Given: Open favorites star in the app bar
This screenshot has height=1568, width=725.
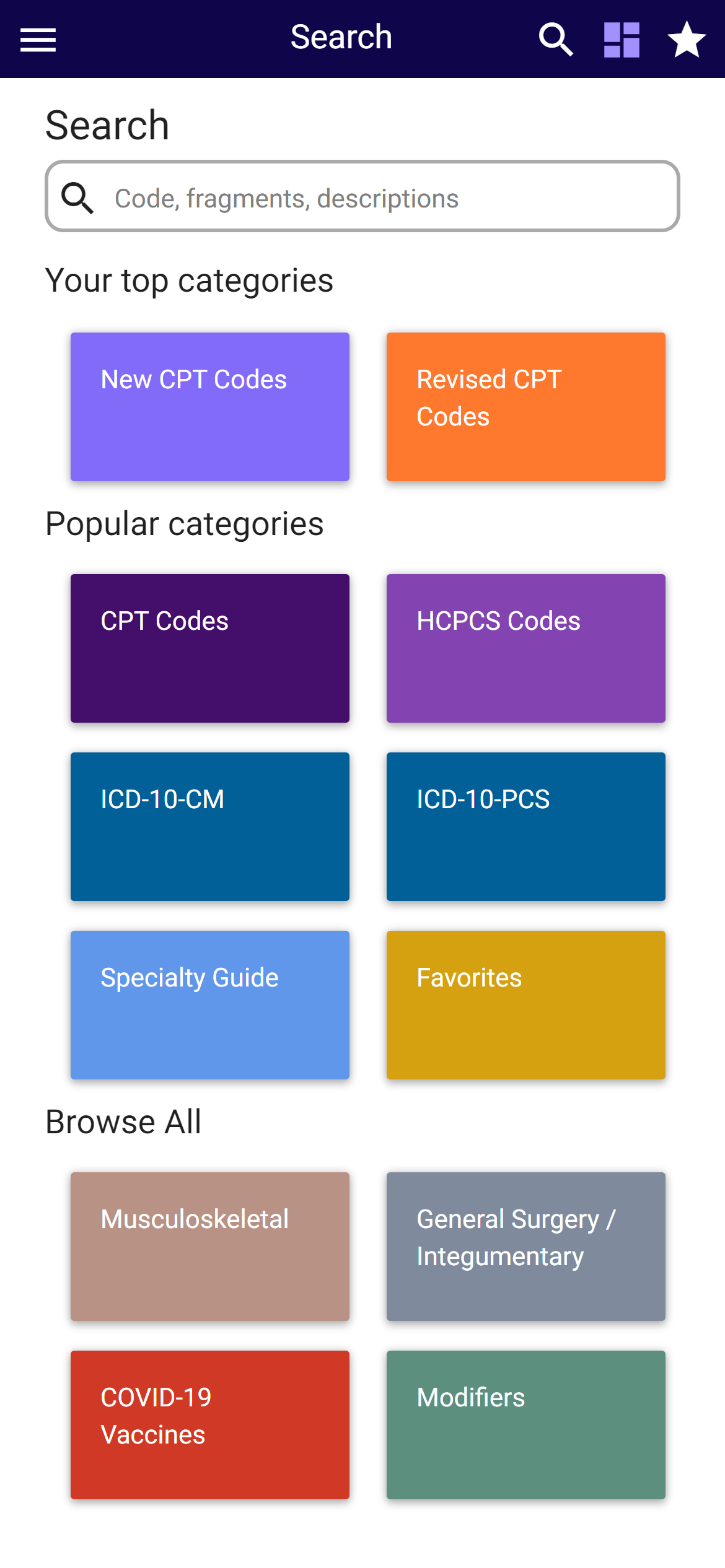Looking at the screenshot, I should 687,39.
